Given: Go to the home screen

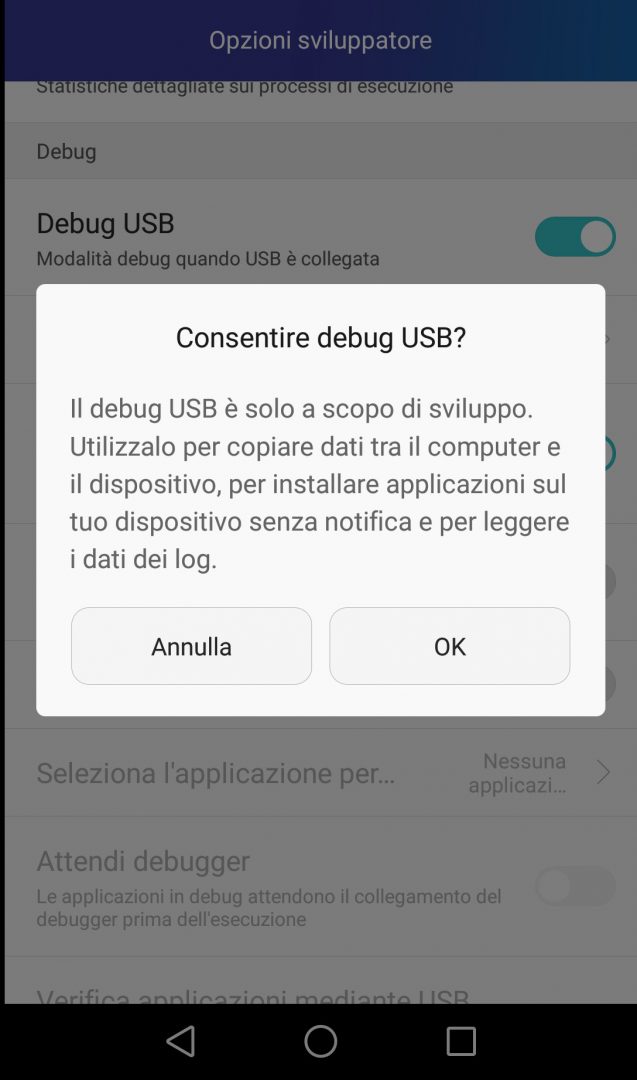Looking at the screenshot, I should [x=320, y=1041].
